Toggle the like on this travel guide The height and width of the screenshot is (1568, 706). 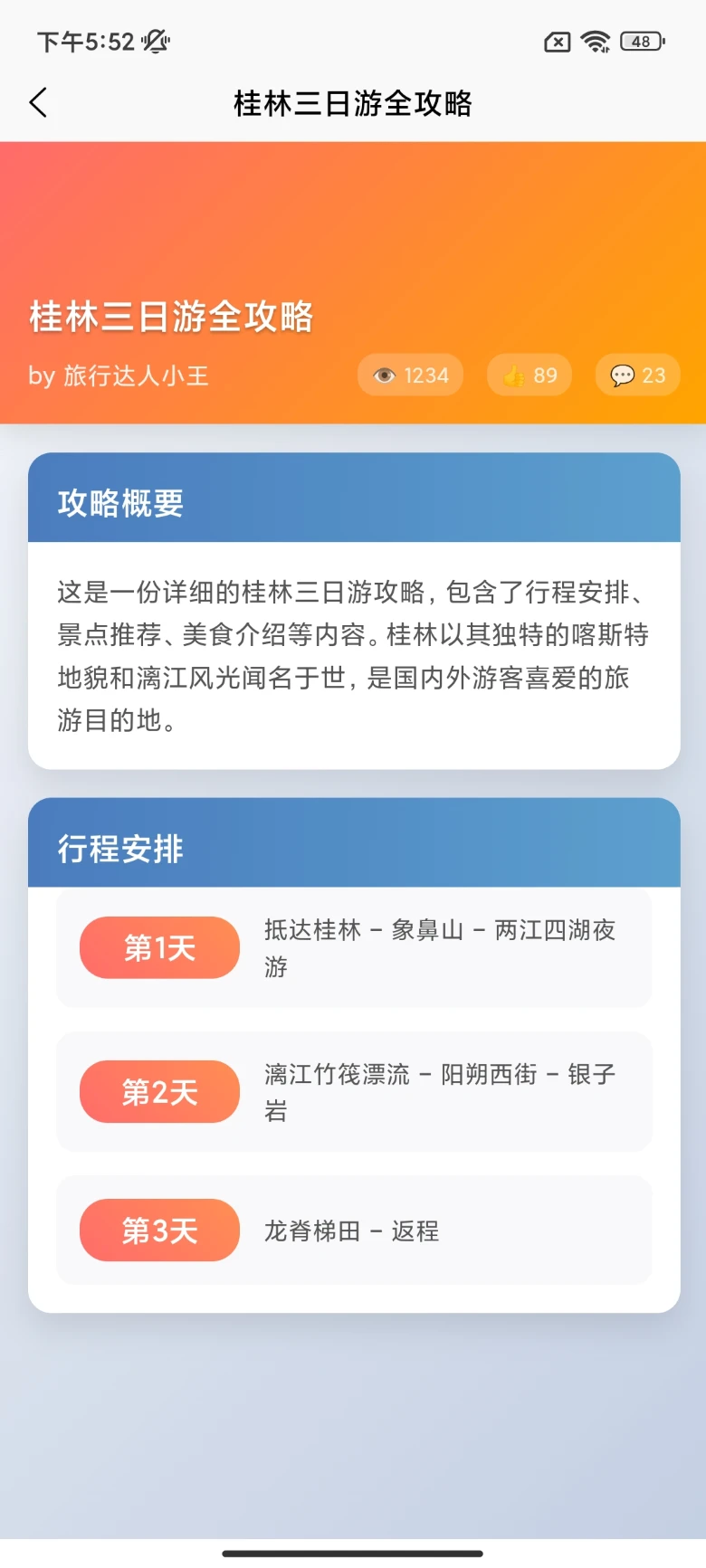(x=529, y=375)
